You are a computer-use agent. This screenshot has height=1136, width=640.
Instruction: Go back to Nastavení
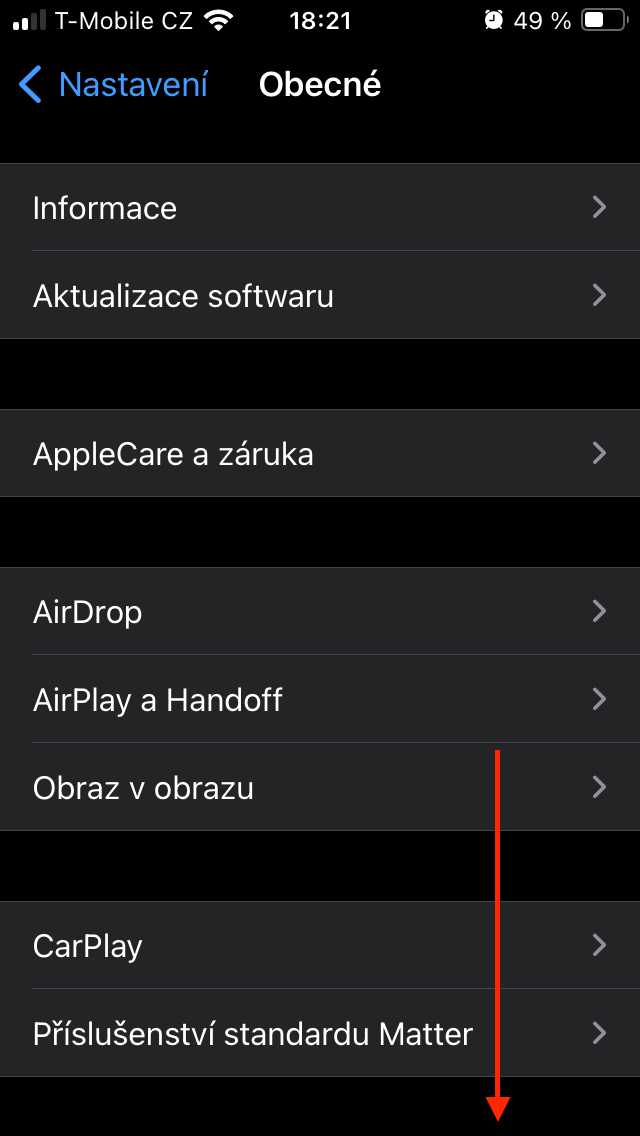coord(112,85)
